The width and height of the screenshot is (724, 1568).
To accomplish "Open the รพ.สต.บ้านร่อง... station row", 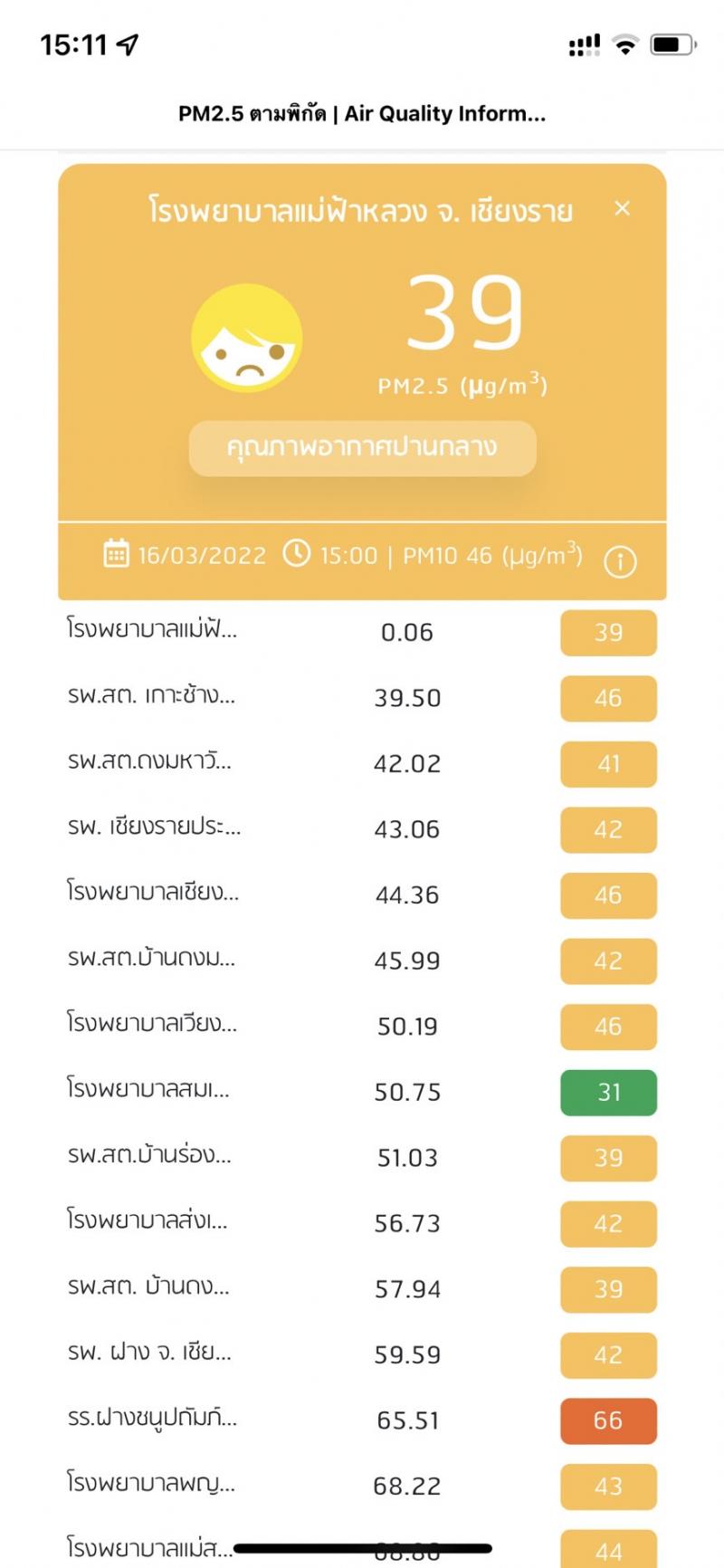I will pyautogui.click(x=362, y=1157).
